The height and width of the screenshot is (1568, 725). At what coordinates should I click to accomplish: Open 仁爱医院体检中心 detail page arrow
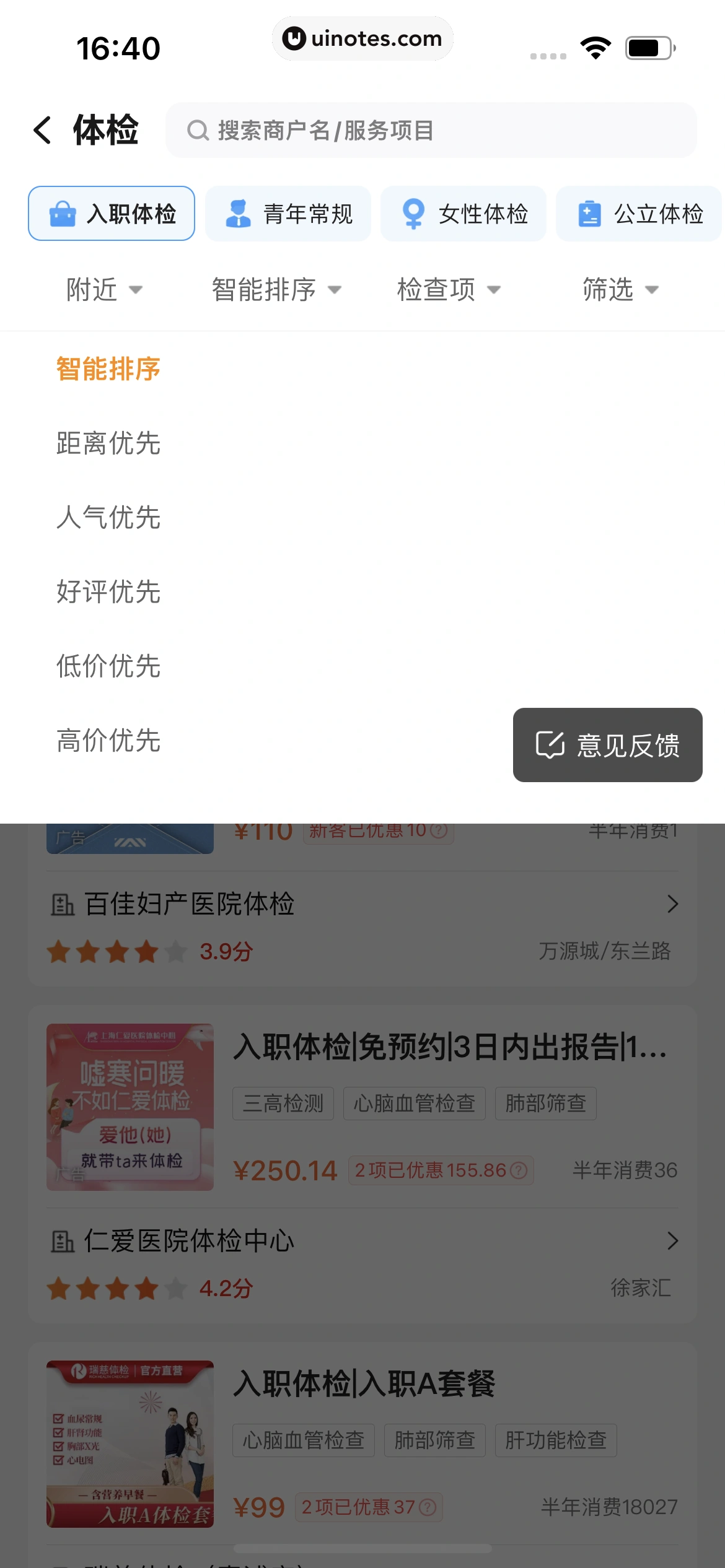pos(672,1240)
